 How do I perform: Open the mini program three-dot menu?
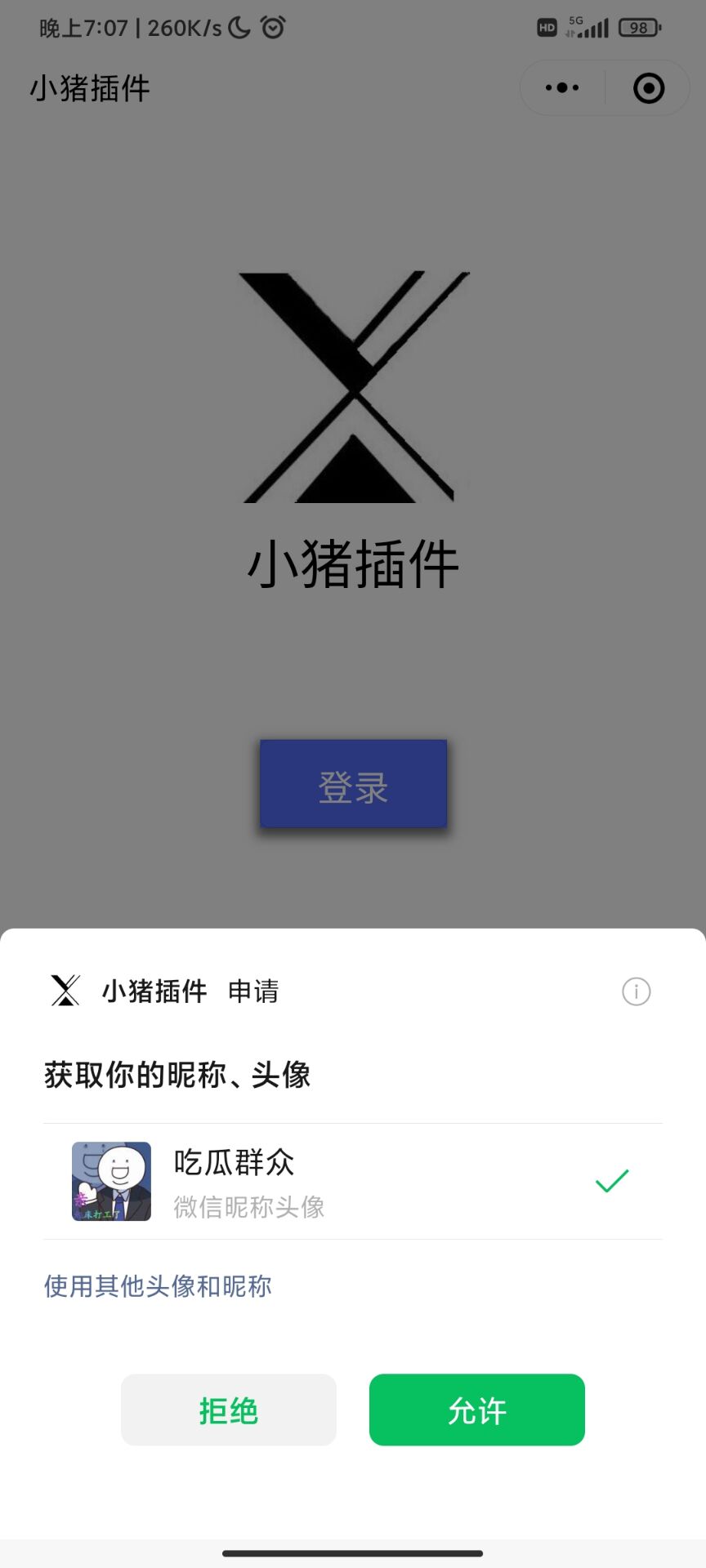[x=562, y=88]
